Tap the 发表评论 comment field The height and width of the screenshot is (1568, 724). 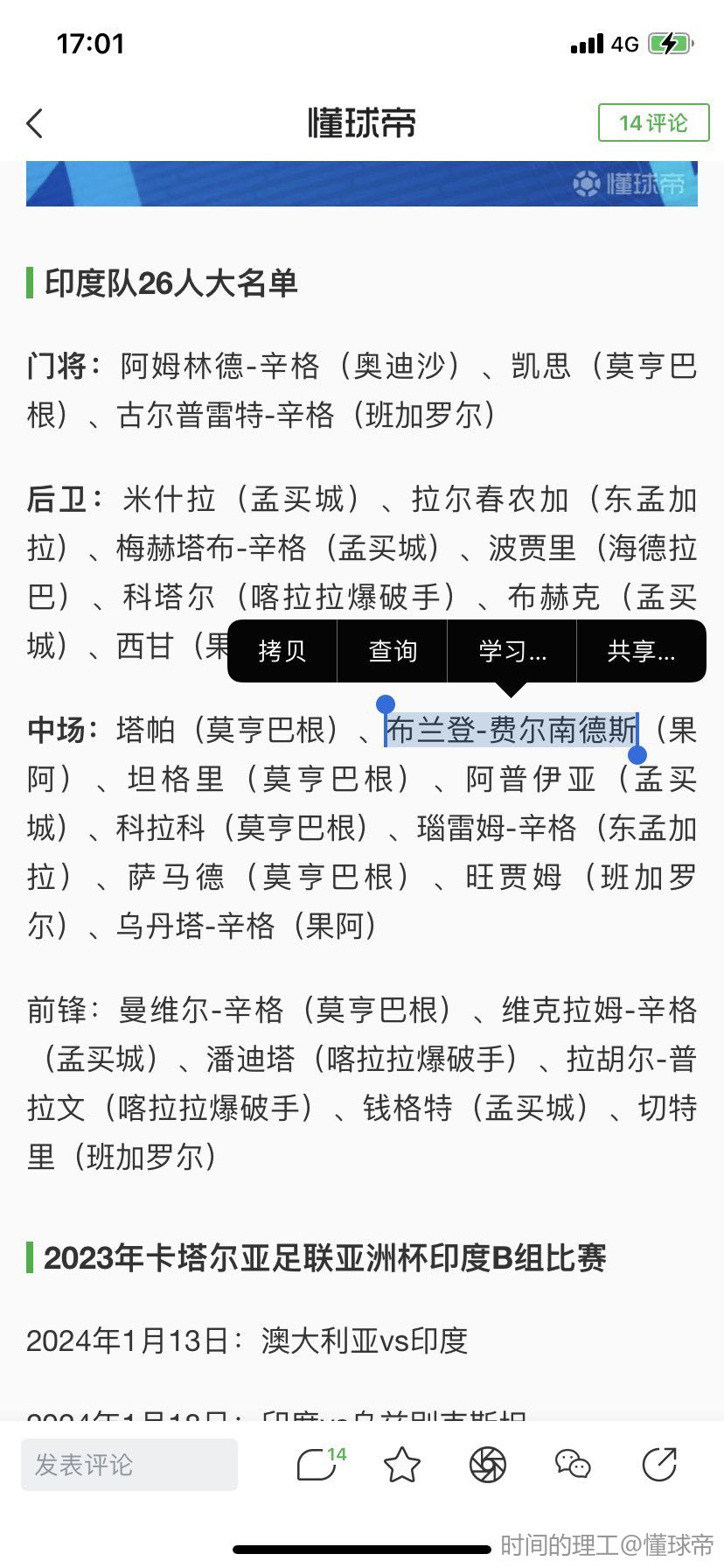(129, 1464)
